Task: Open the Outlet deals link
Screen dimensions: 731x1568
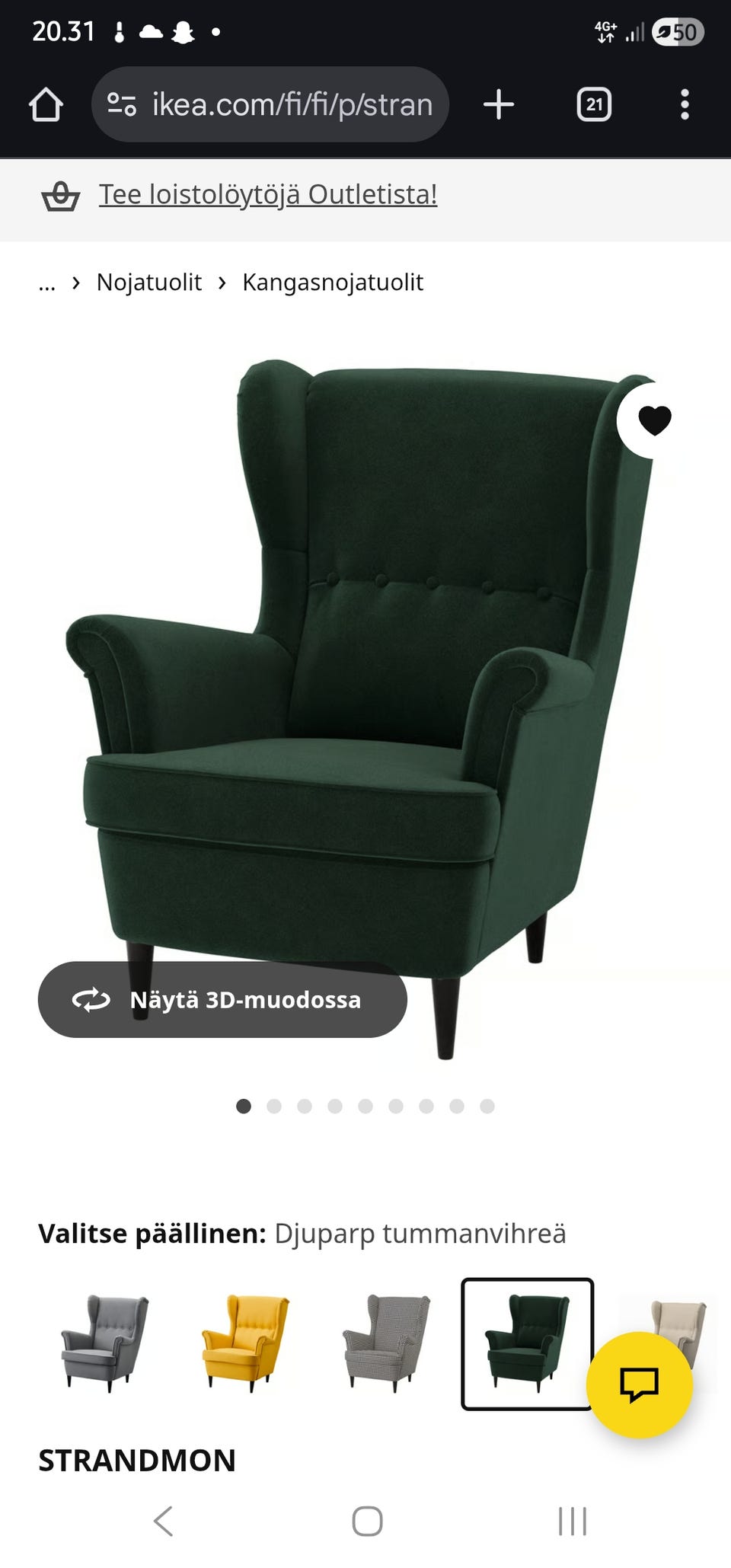Action: point(267,195)
